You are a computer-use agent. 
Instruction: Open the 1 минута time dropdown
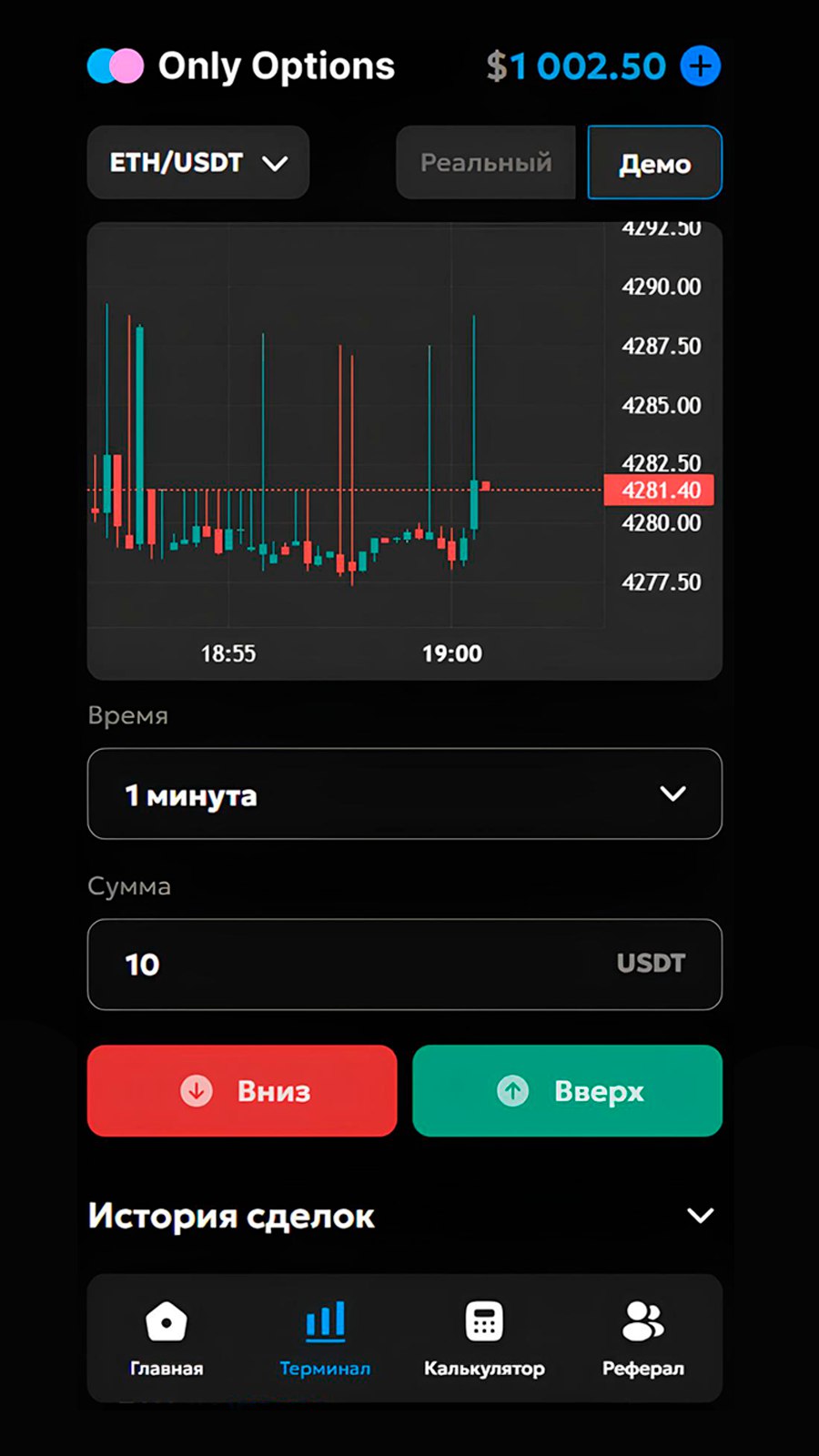(x=404, y=794)
